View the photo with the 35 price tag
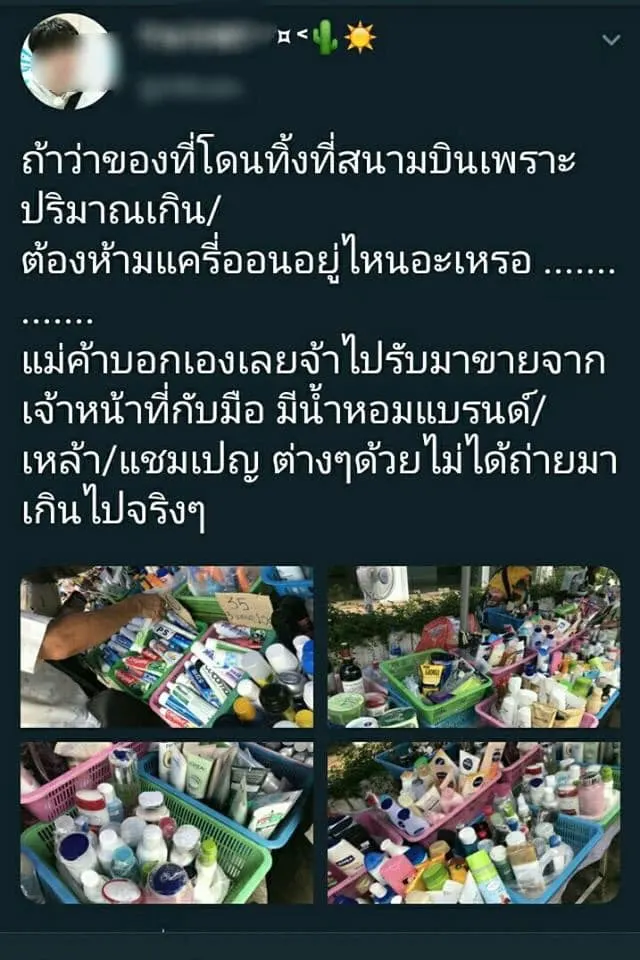The height and width of the screenshot is (960, 640). click(167, 647)
